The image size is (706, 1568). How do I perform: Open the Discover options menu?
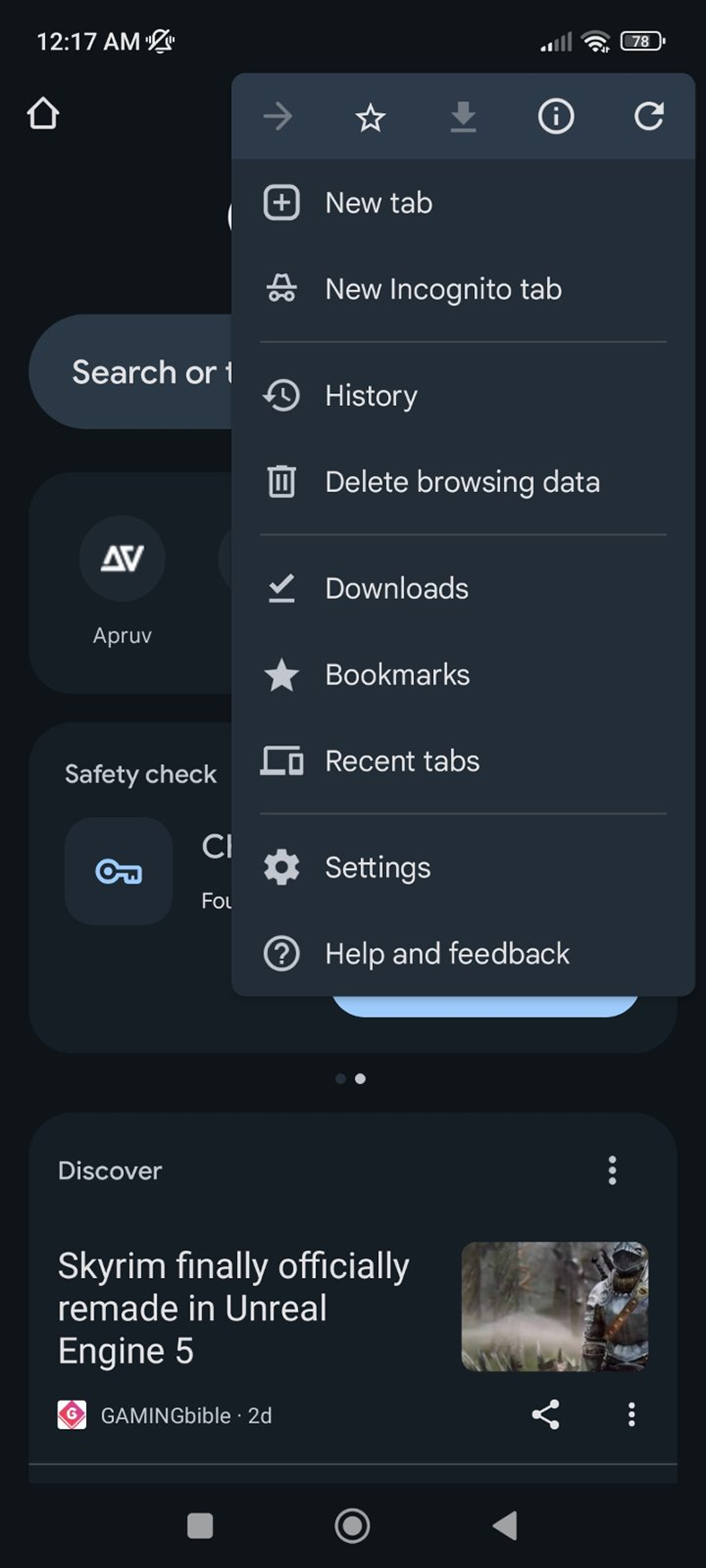(613, 1170)
